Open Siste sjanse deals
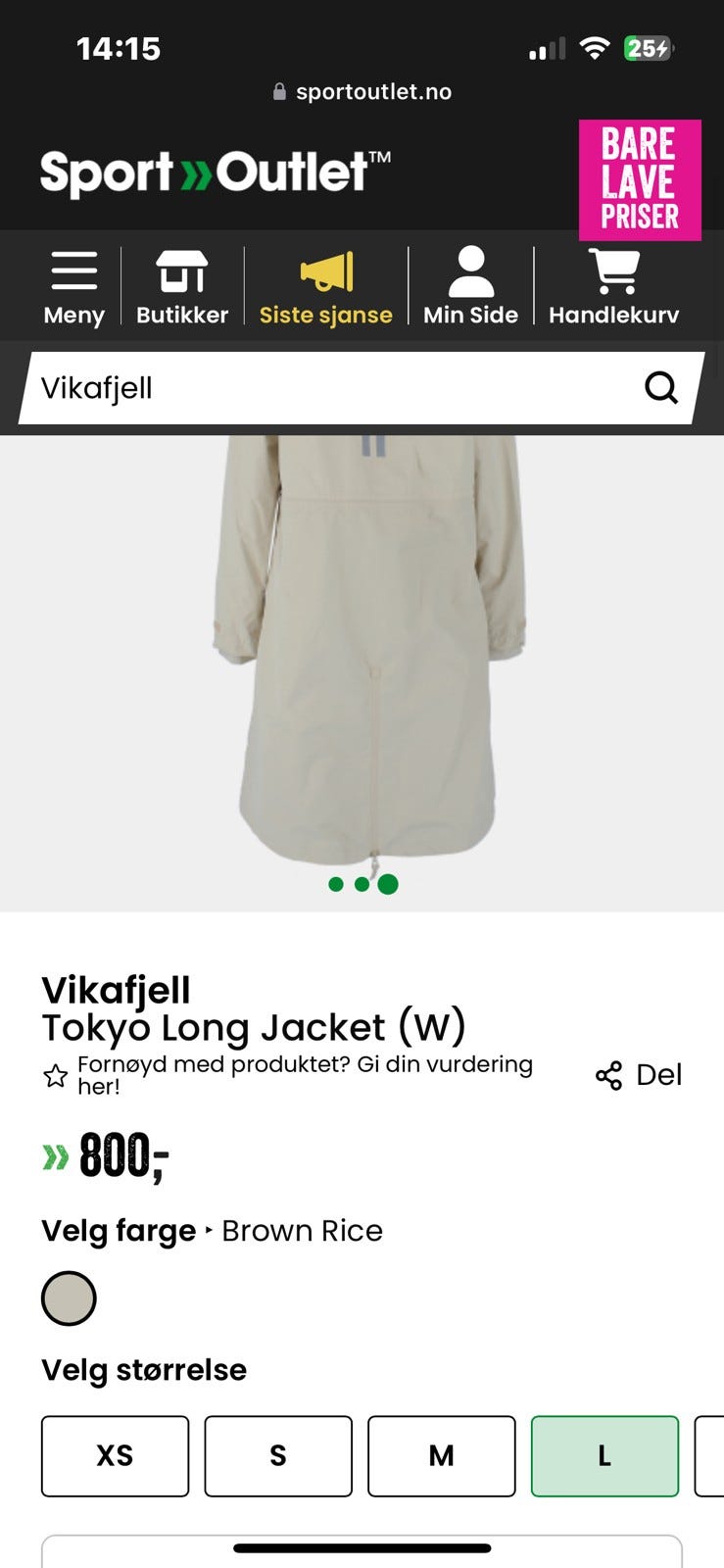Viewport: 724px width, 1568px height. pos(325,286)
